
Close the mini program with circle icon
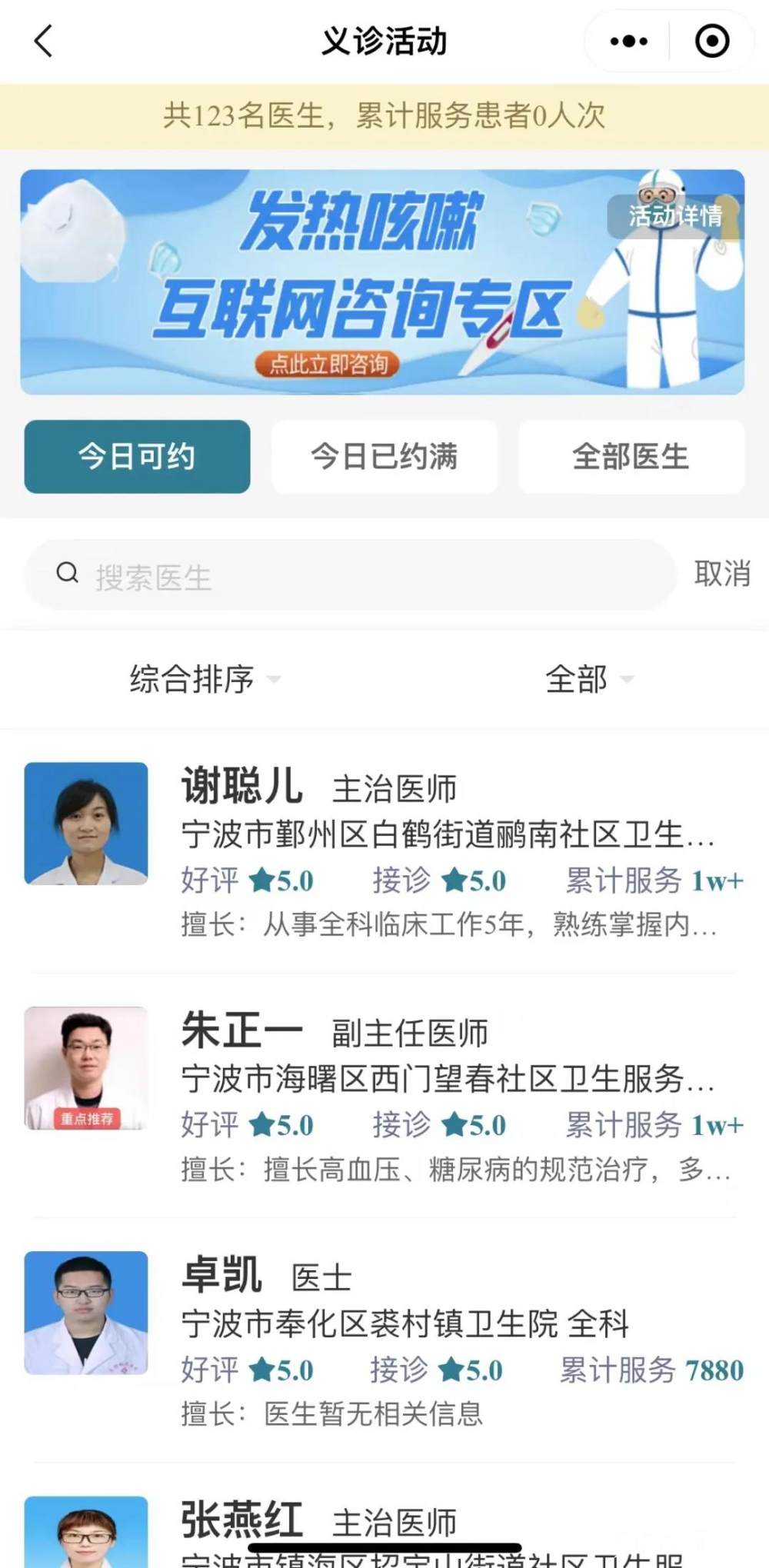tap(712, 41)
